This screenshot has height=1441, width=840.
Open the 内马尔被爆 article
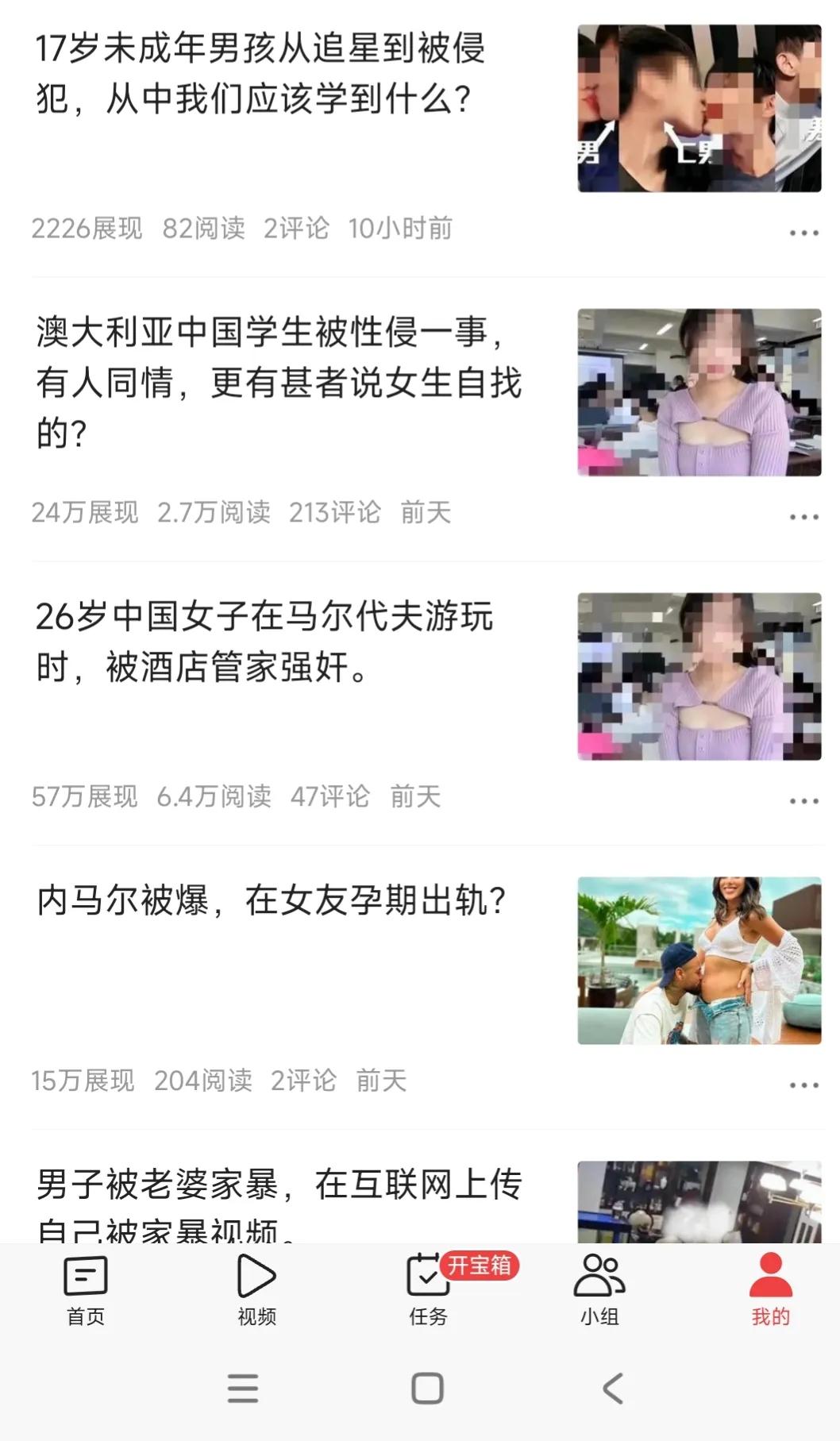point(272,900)
